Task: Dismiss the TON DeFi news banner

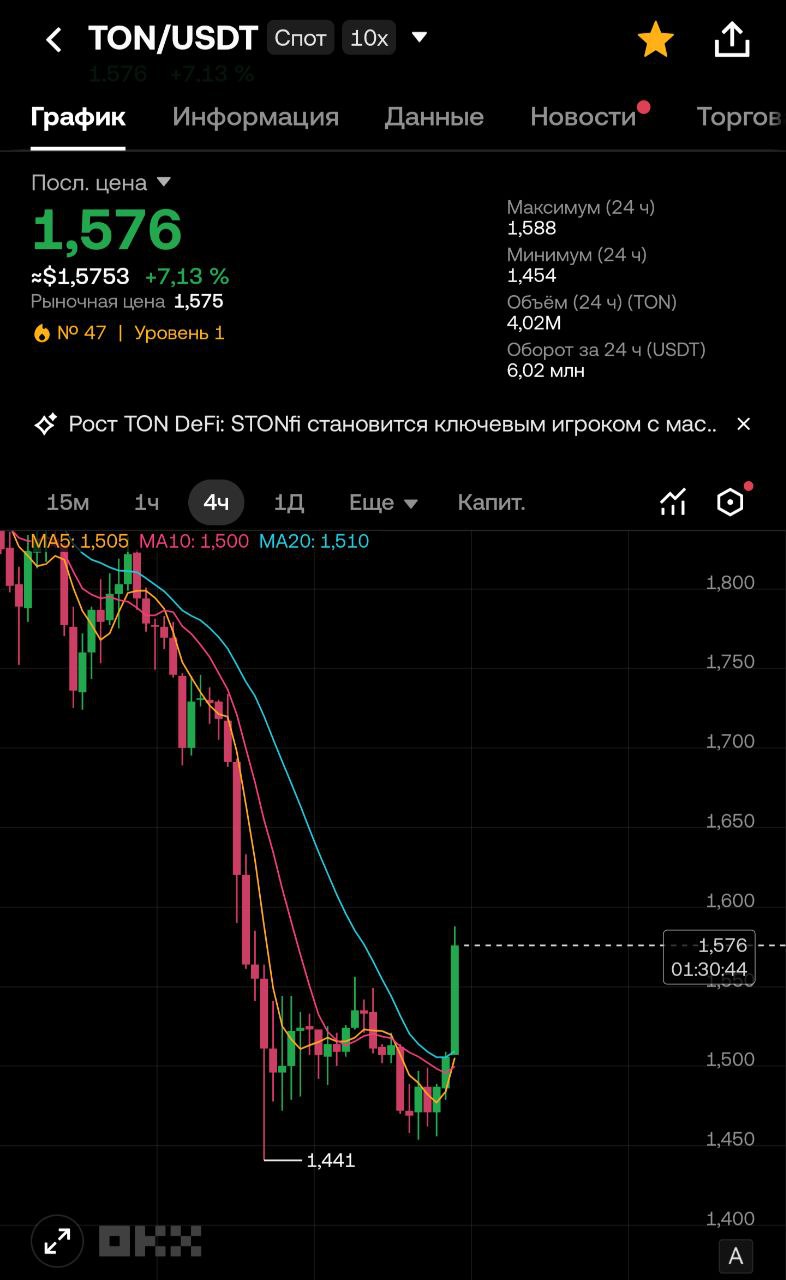Action: [x=743, y=424]
